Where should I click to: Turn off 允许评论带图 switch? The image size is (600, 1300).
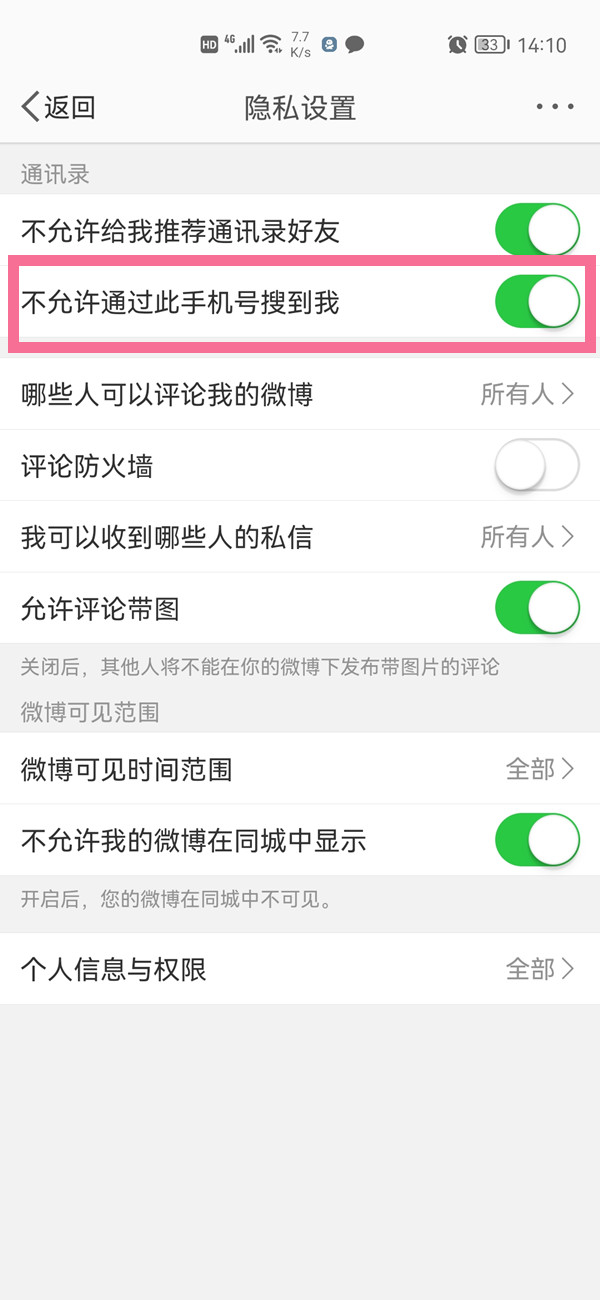537,608
